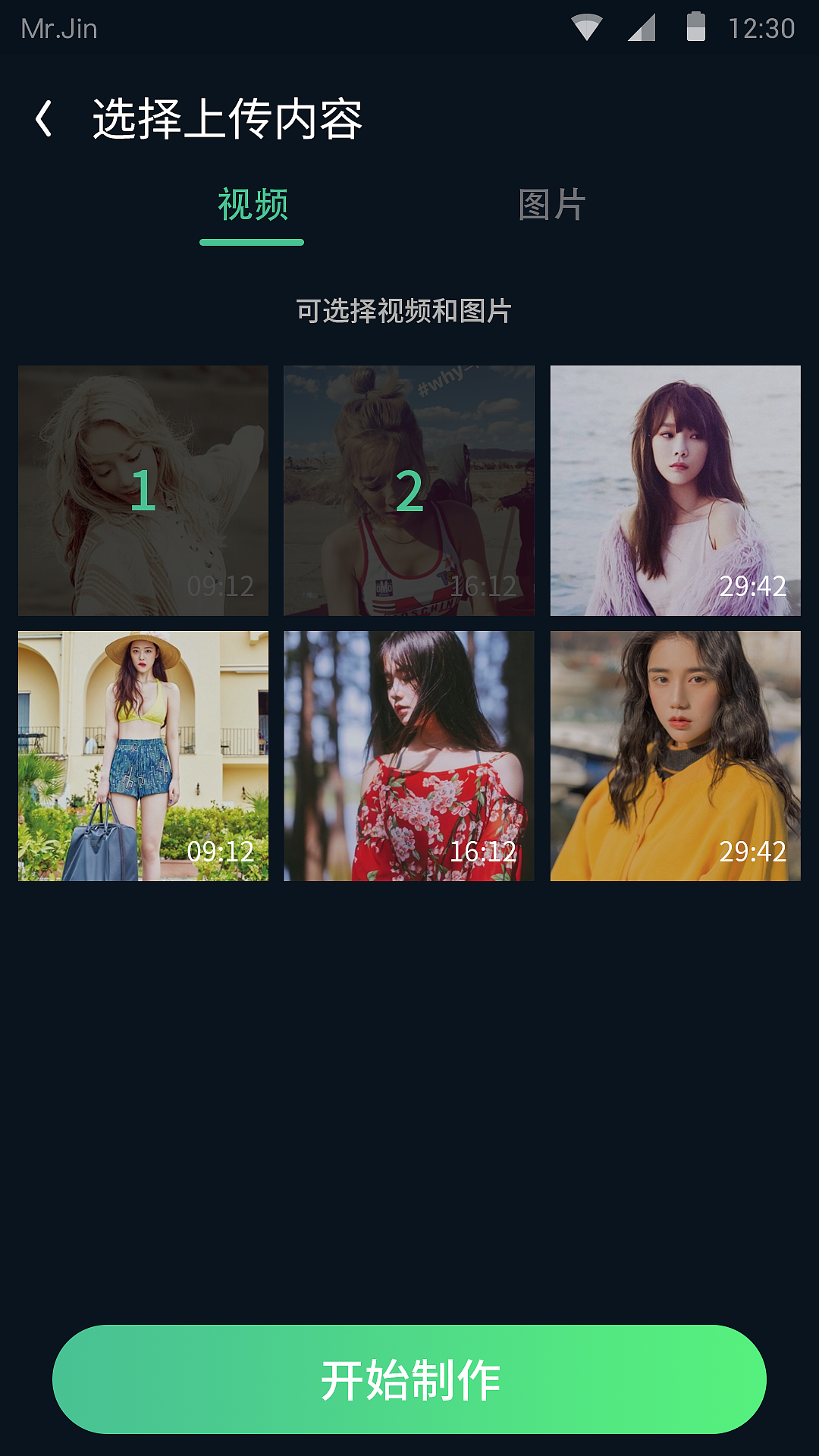Deselect the video marked with number 2
This screenshot has height=1456, width=819.
click(x=409, y=491)
